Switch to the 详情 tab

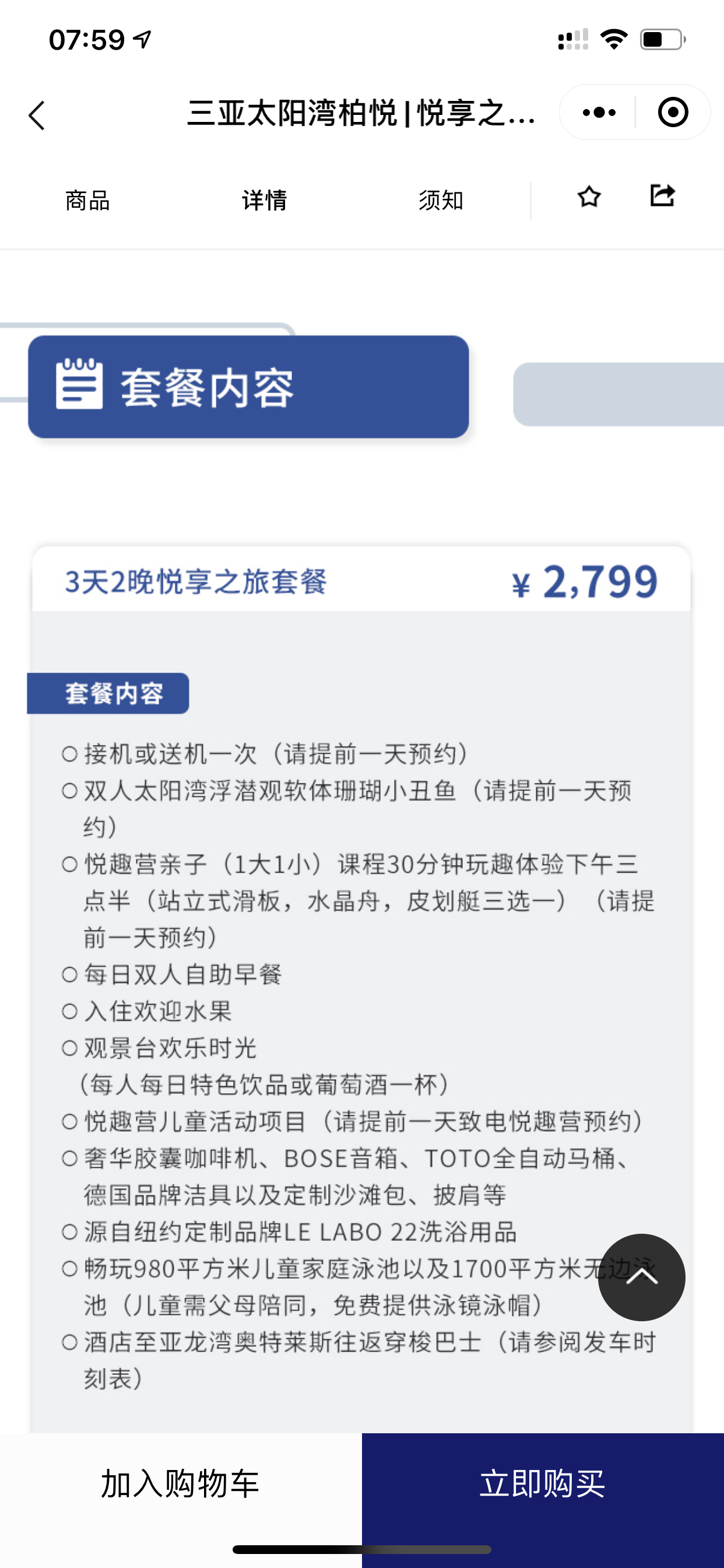click(x=264, y=200)
